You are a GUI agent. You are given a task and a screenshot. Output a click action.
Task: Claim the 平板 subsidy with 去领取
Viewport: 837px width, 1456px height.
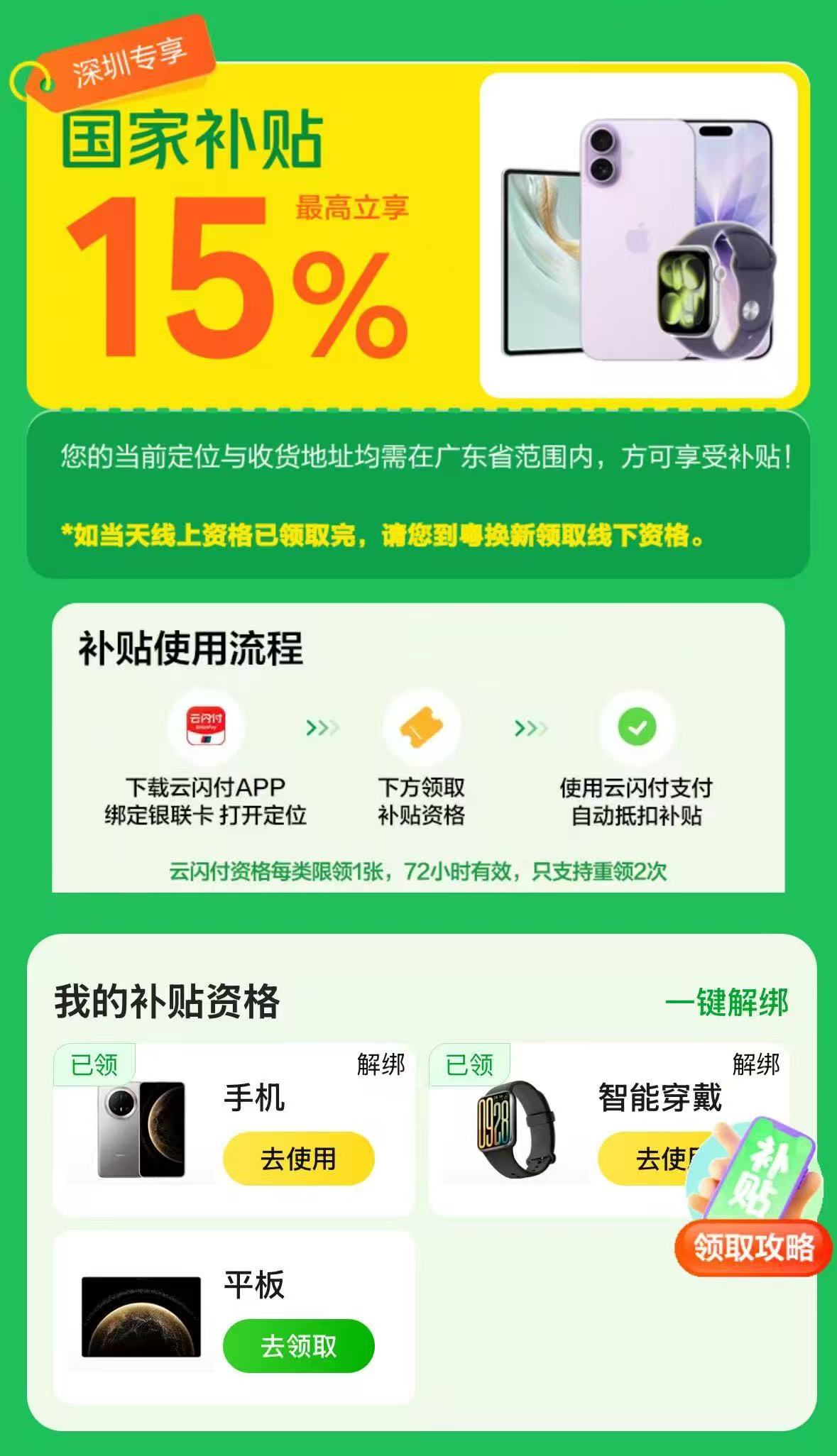(298, 1346)
